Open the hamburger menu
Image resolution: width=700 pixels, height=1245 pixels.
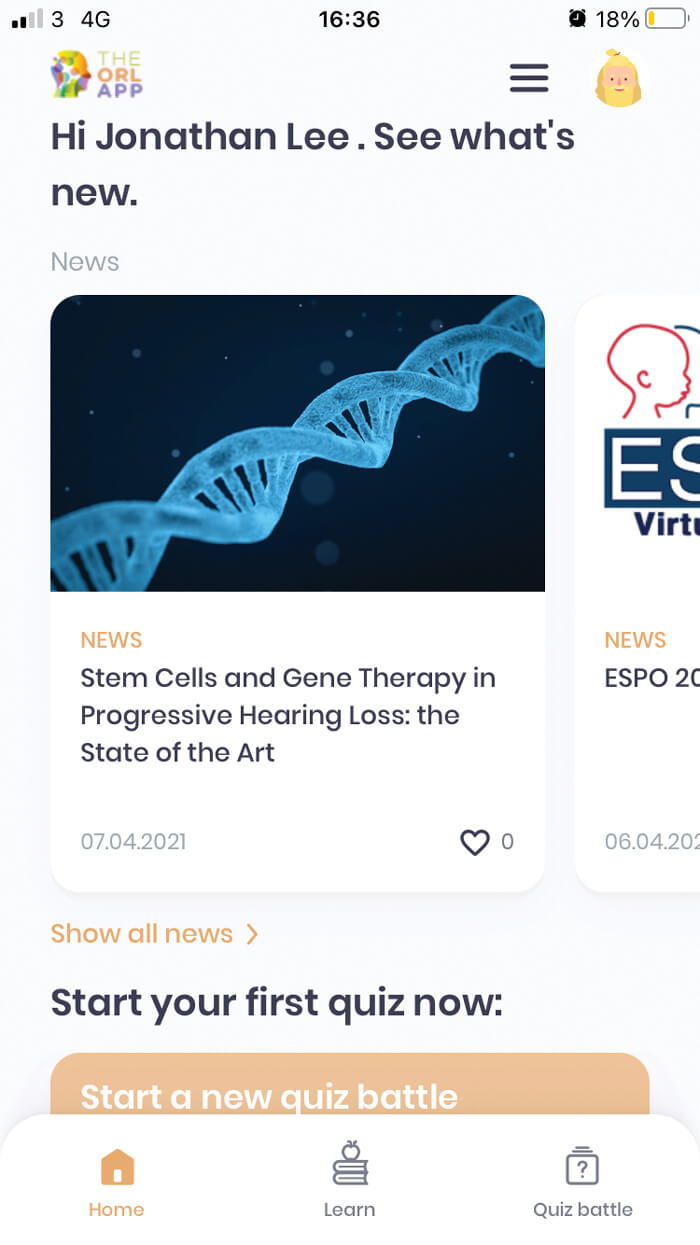[x=529, y=78]
